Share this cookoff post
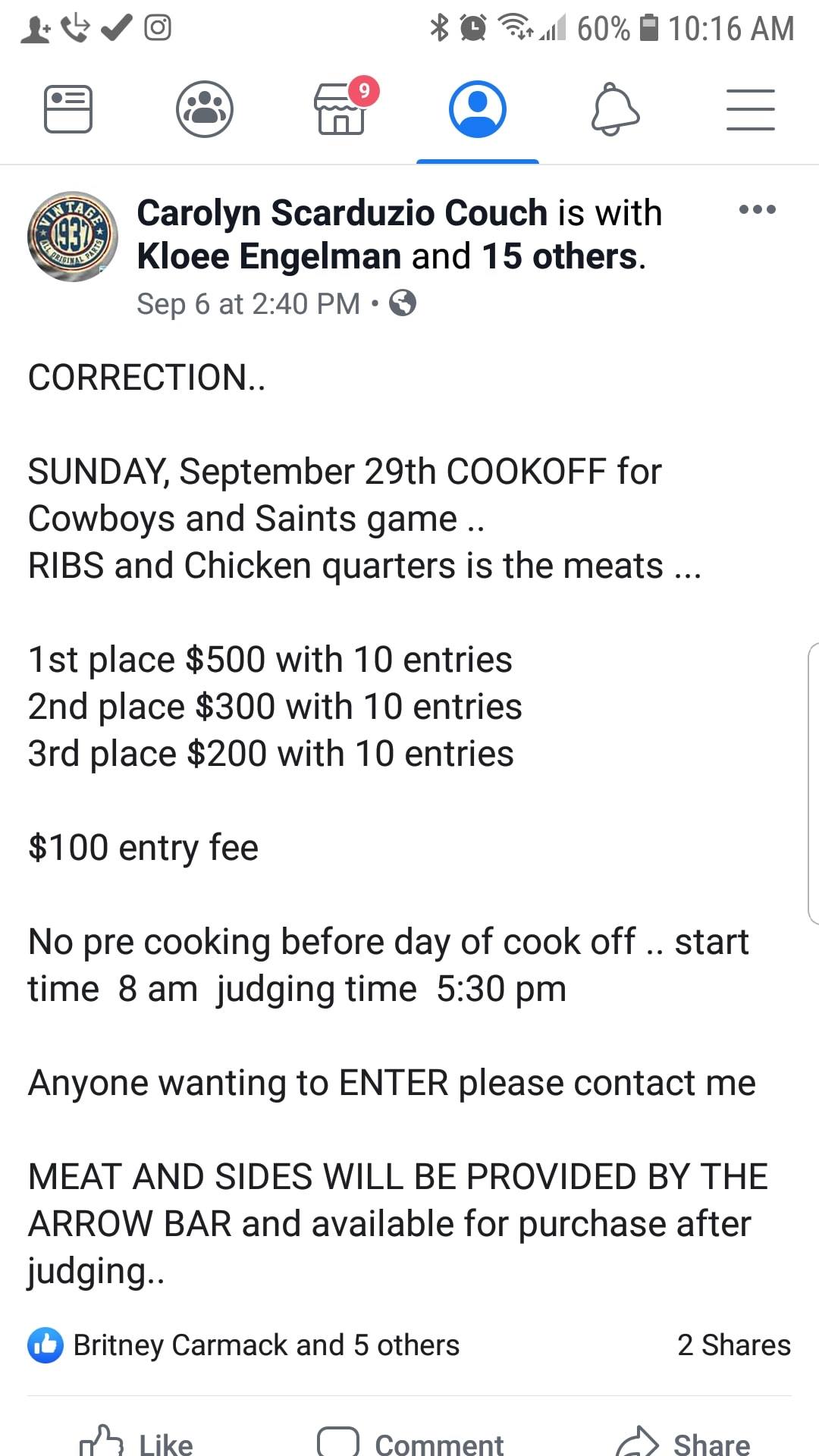819x1456 pixels. (x=682, y=1442)
